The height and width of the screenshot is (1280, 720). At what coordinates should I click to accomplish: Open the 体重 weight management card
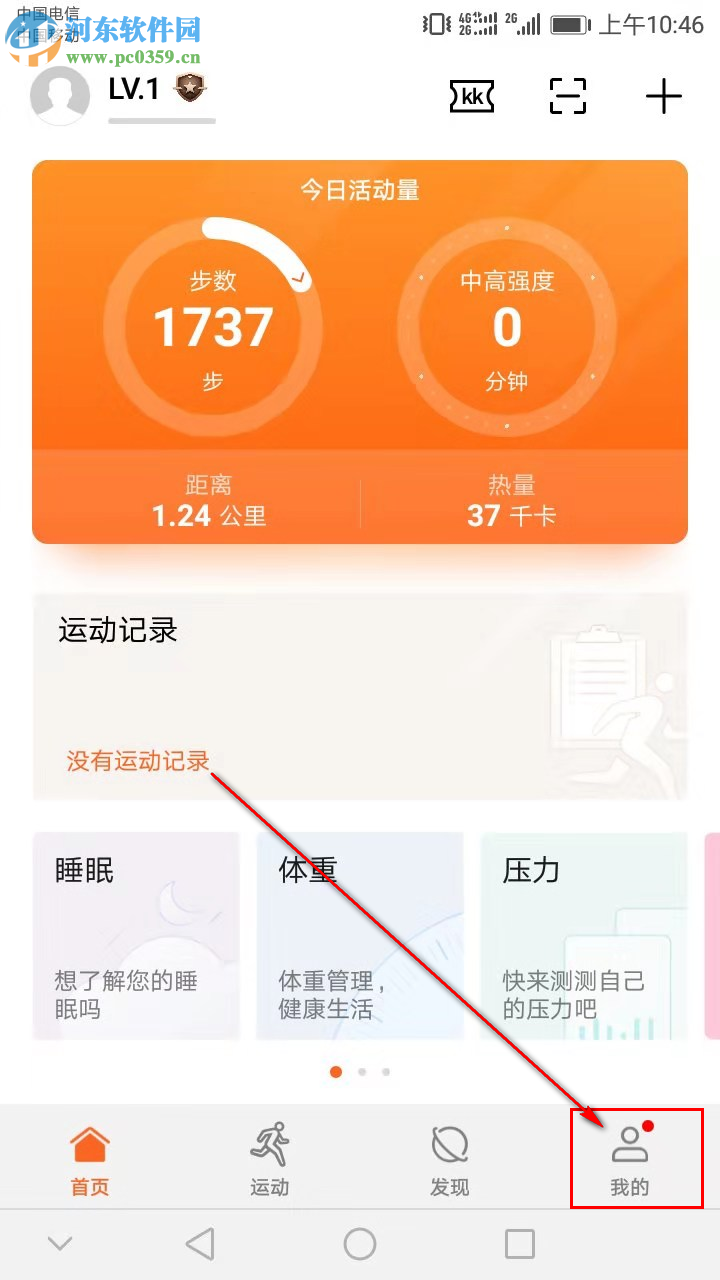[x=360, y=935]
